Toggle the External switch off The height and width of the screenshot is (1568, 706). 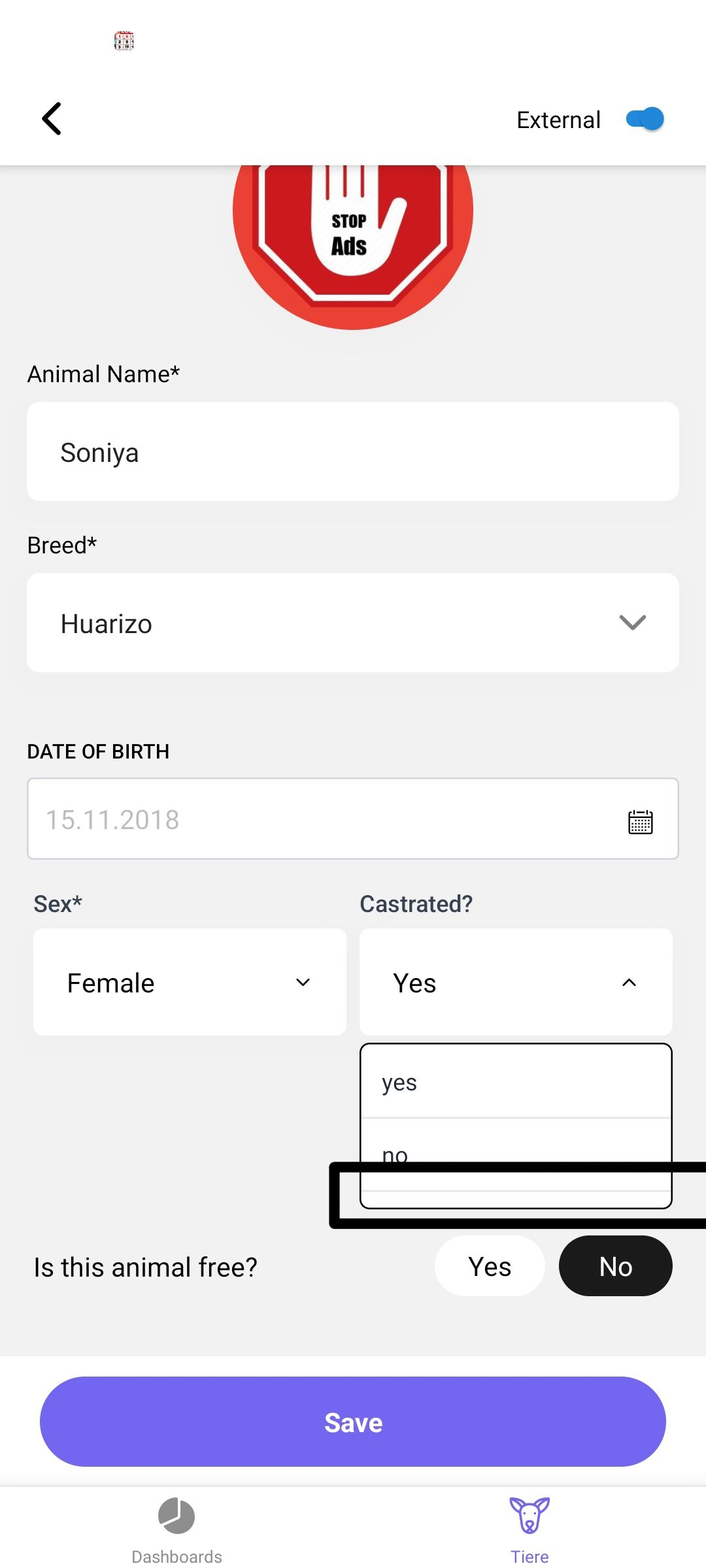(x=645, y=119)
